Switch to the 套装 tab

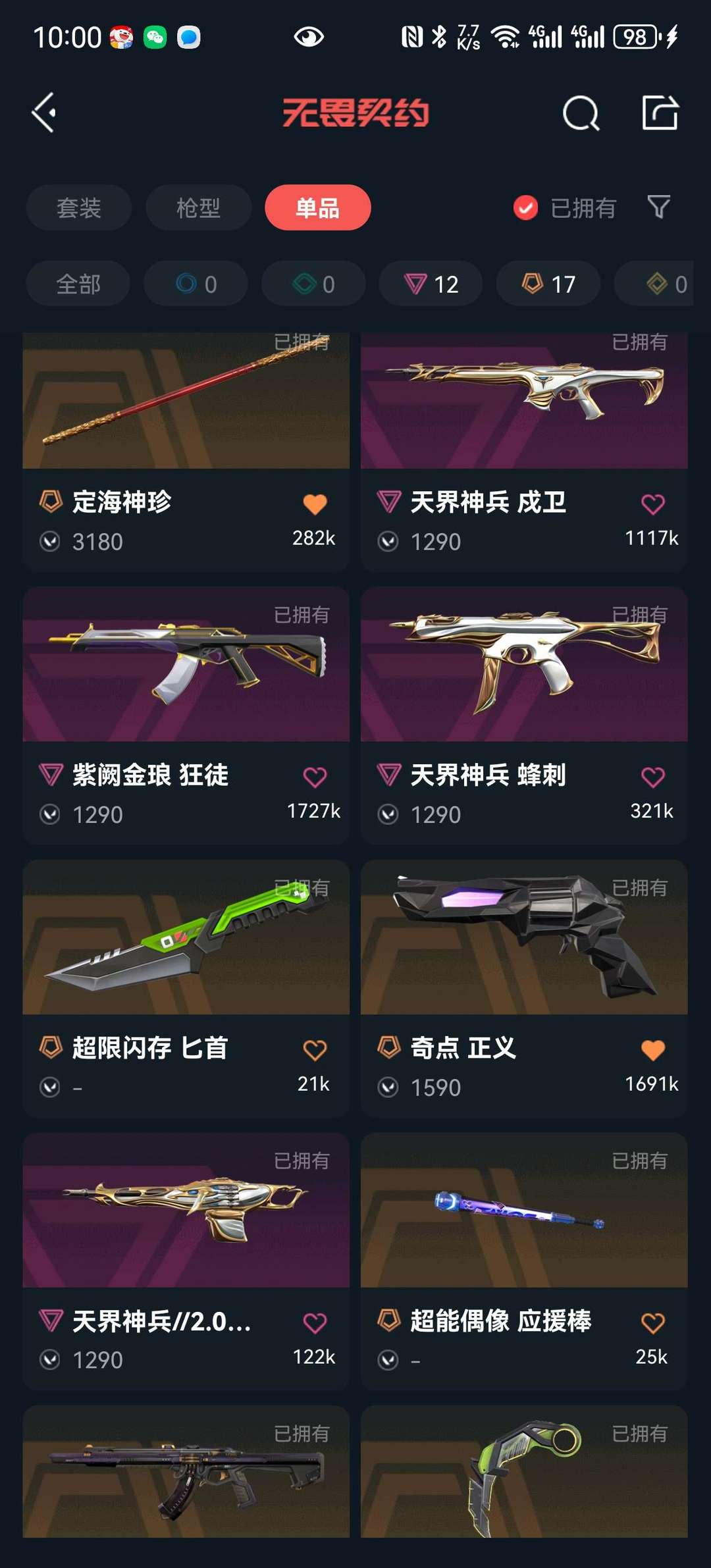(79, 208)
